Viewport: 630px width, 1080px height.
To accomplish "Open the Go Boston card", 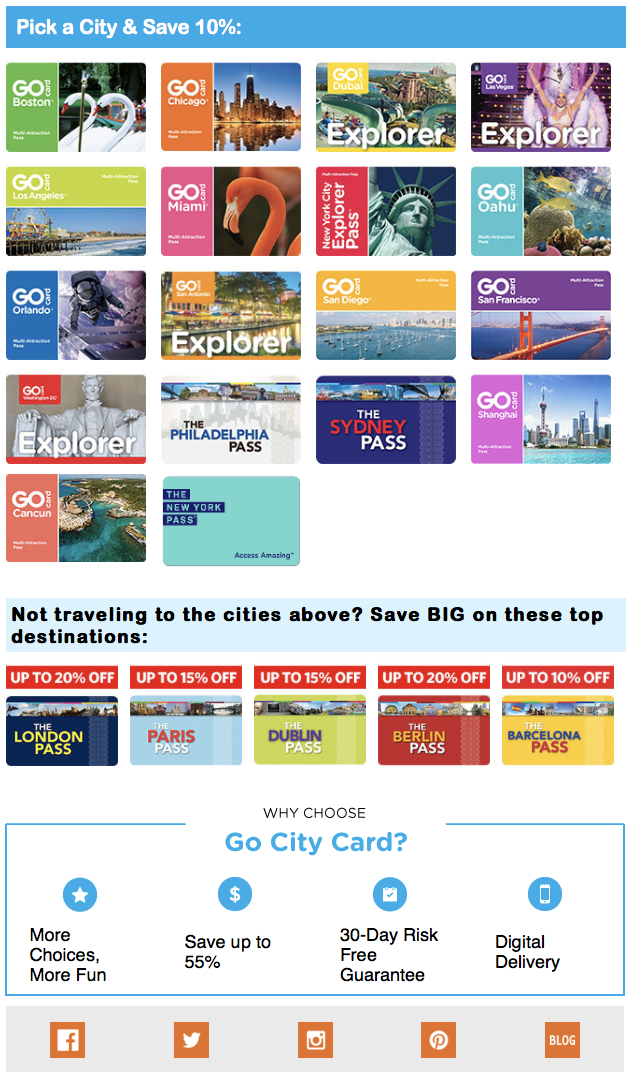I will click(x=76, y=107).
